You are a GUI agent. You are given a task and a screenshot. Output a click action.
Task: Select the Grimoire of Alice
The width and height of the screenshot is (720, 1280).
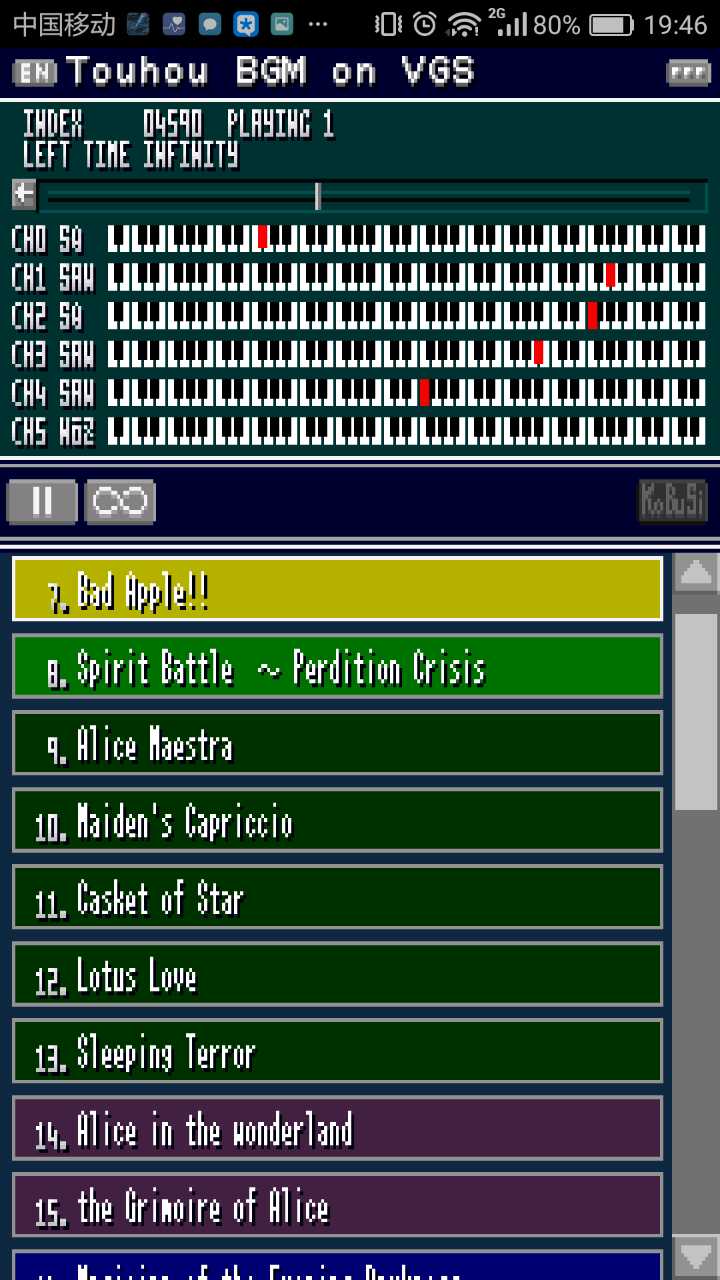coord(338,1205)
